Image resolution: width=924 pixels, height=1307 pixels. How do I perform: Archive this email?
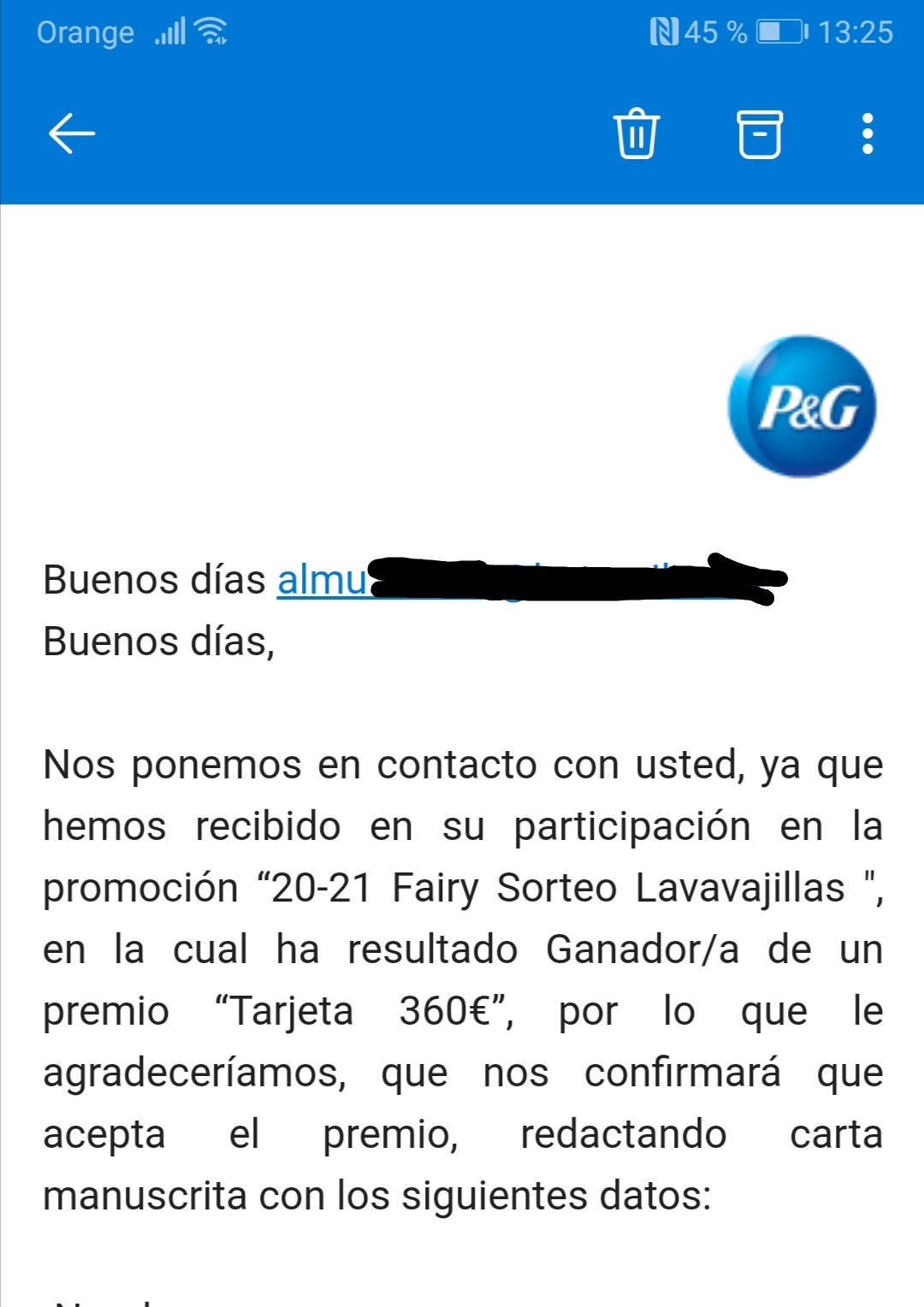click(x=760, y=134)
